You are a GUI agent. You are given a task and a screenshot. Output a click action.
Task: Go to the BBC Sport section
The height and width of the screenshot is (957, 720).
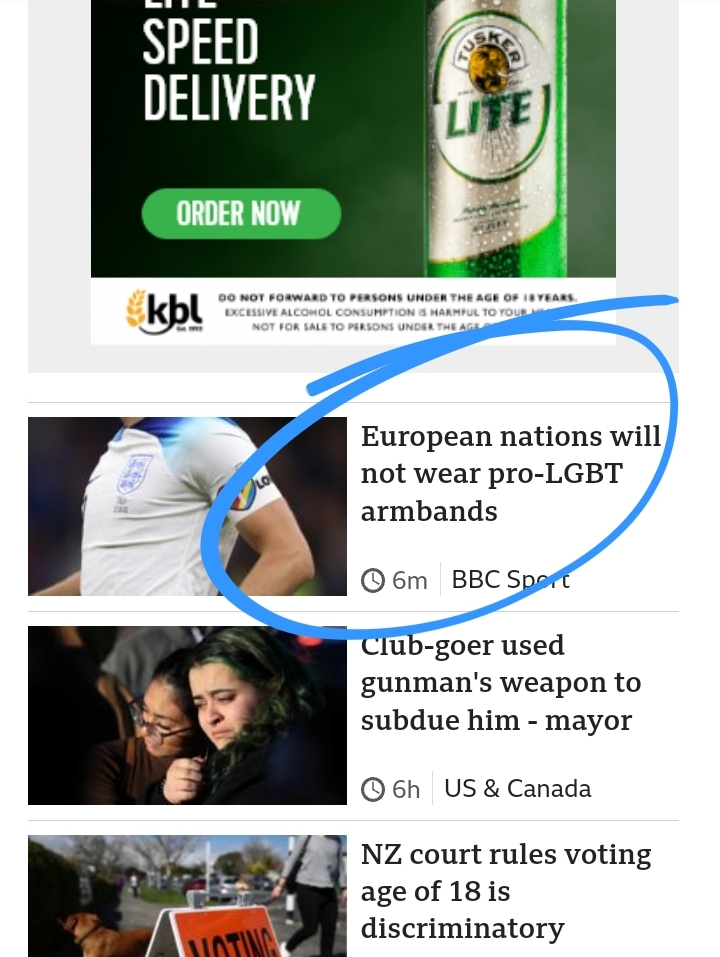click(x=510, y=580)
